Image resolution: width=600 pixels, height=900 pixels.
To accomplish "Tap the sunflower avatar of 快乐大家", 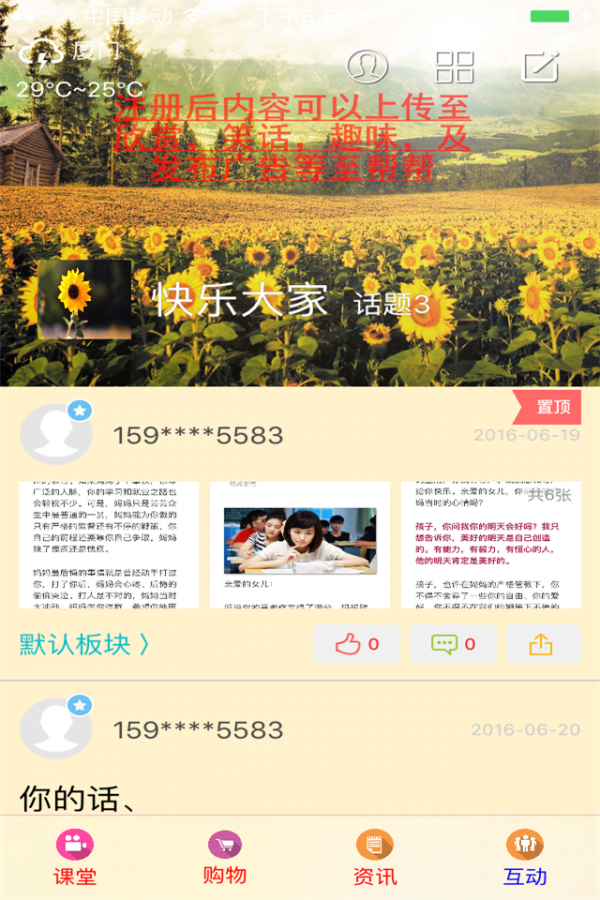I will [84, 300].
